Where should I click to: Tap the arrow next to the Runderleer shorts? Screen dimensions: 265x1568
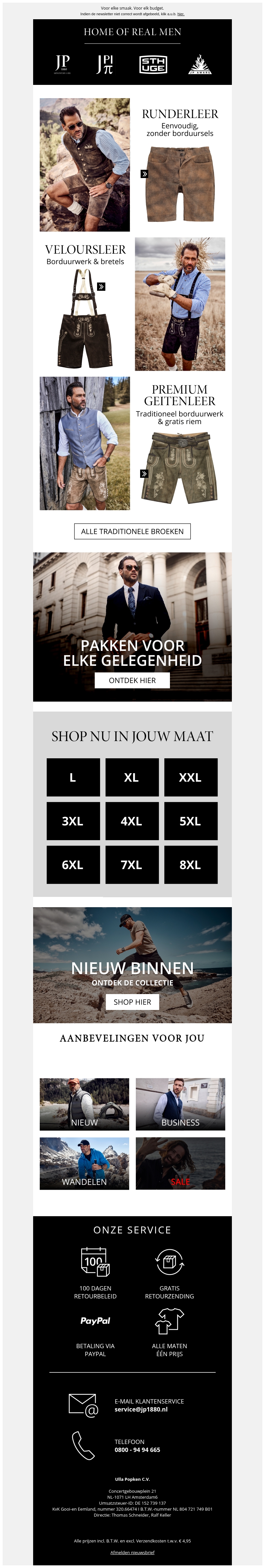click(x=144, y=174)
